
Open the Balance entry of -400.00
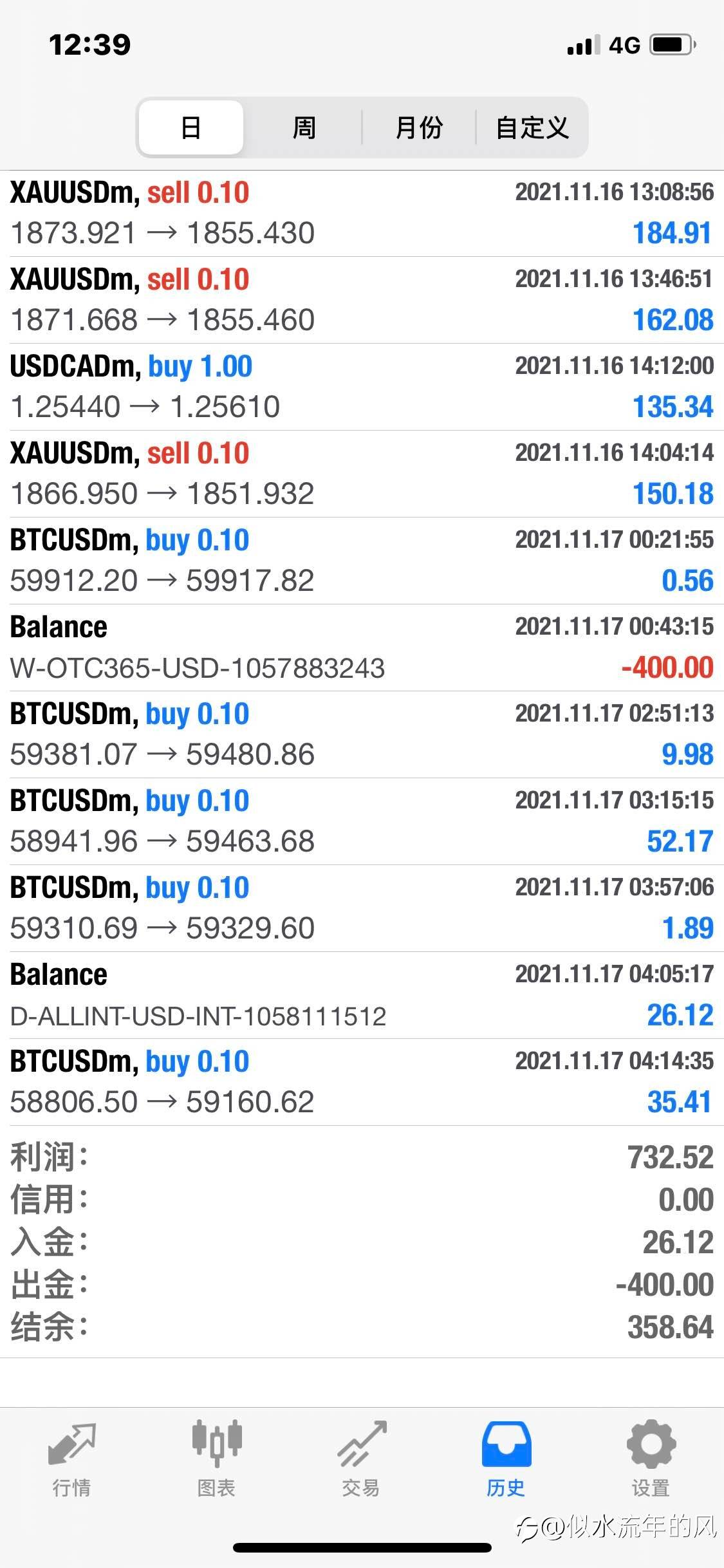pyautogui.click(x=362, y=648)
